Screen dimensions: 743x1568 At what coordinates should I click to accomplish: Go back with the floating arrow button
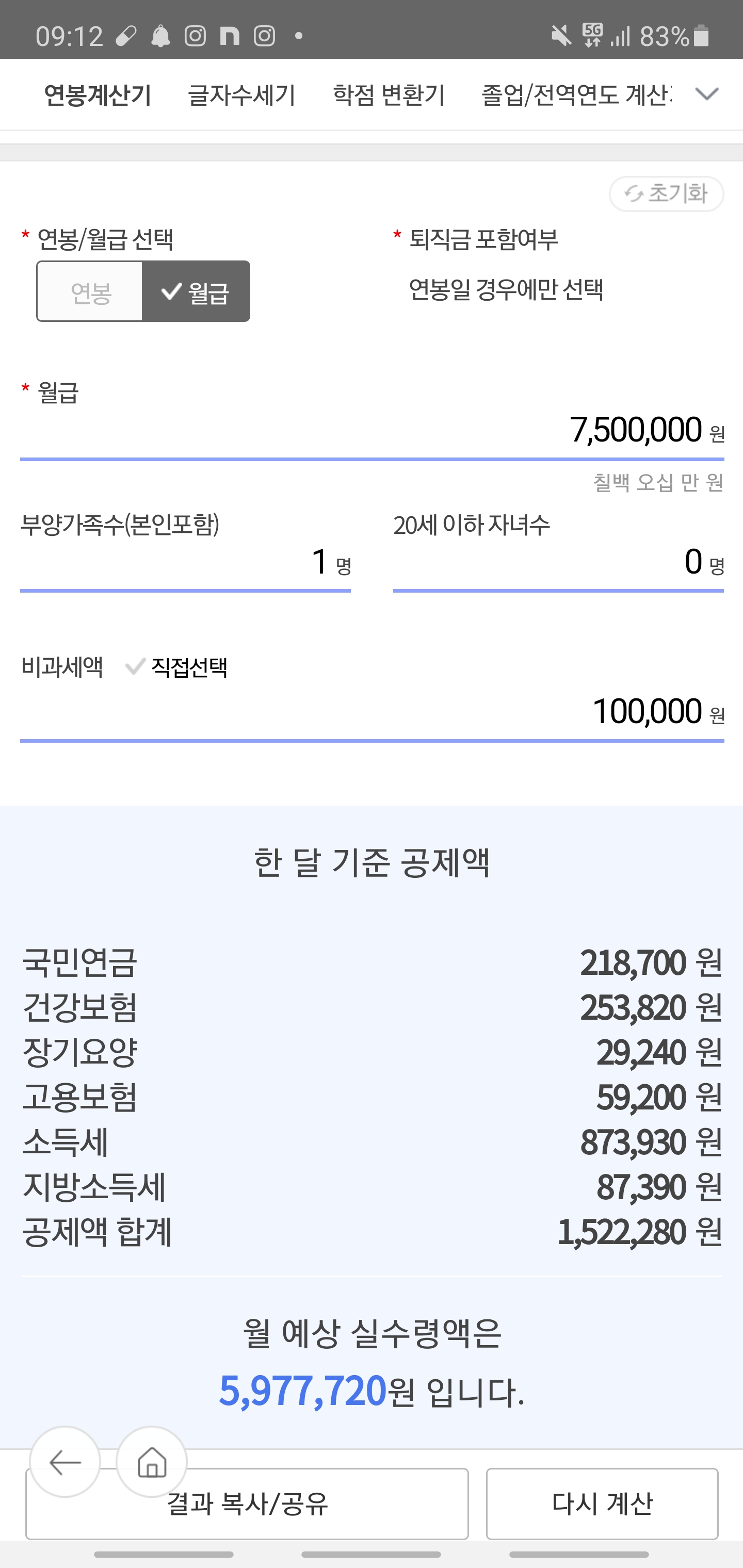64,1462
